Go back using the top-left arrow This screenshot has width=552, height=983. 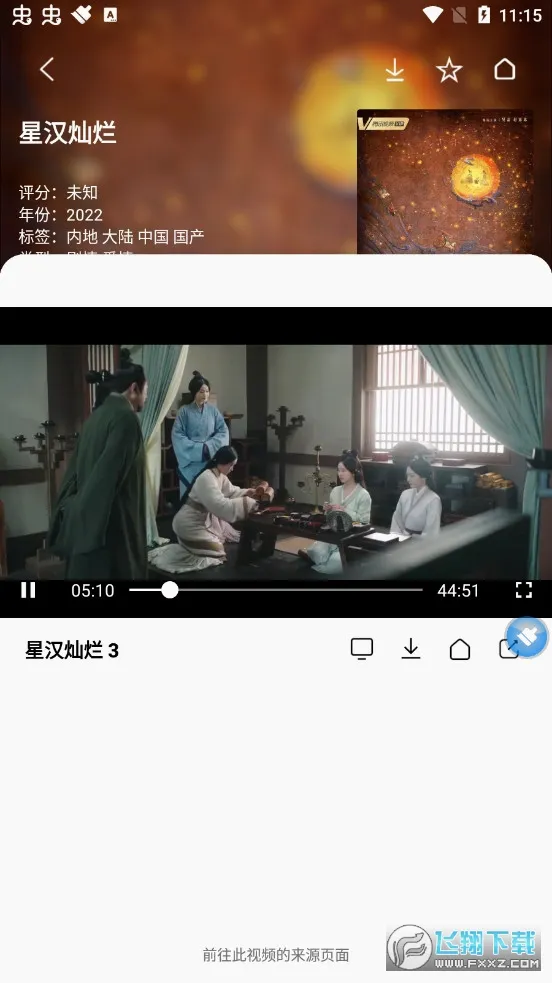pyautogui.click(x=47, y=70)
